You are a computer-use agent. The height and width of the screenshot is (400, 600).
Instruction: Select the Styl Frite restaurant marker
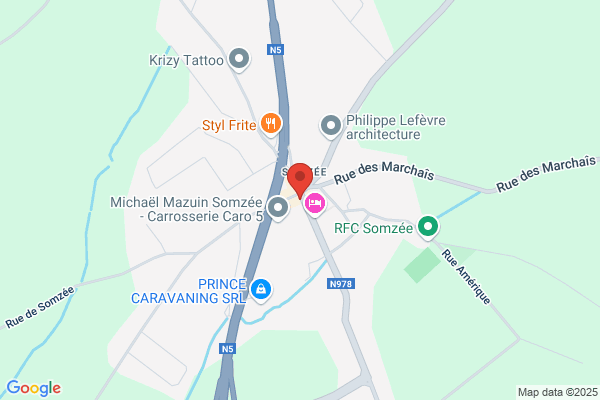click(271, 125)
